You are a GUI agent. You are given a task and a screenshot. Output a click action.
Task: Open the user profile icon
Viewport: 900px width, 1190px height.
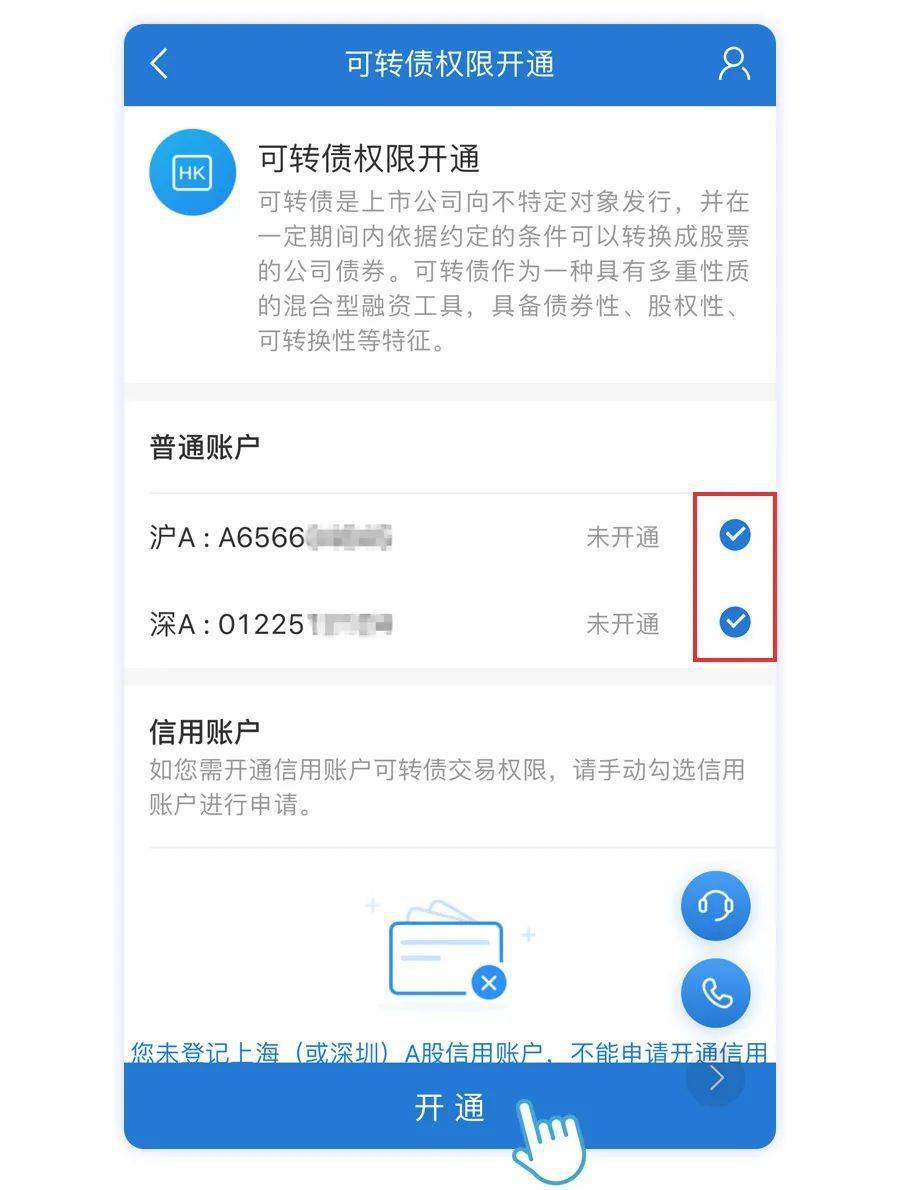tap(734, 64)
